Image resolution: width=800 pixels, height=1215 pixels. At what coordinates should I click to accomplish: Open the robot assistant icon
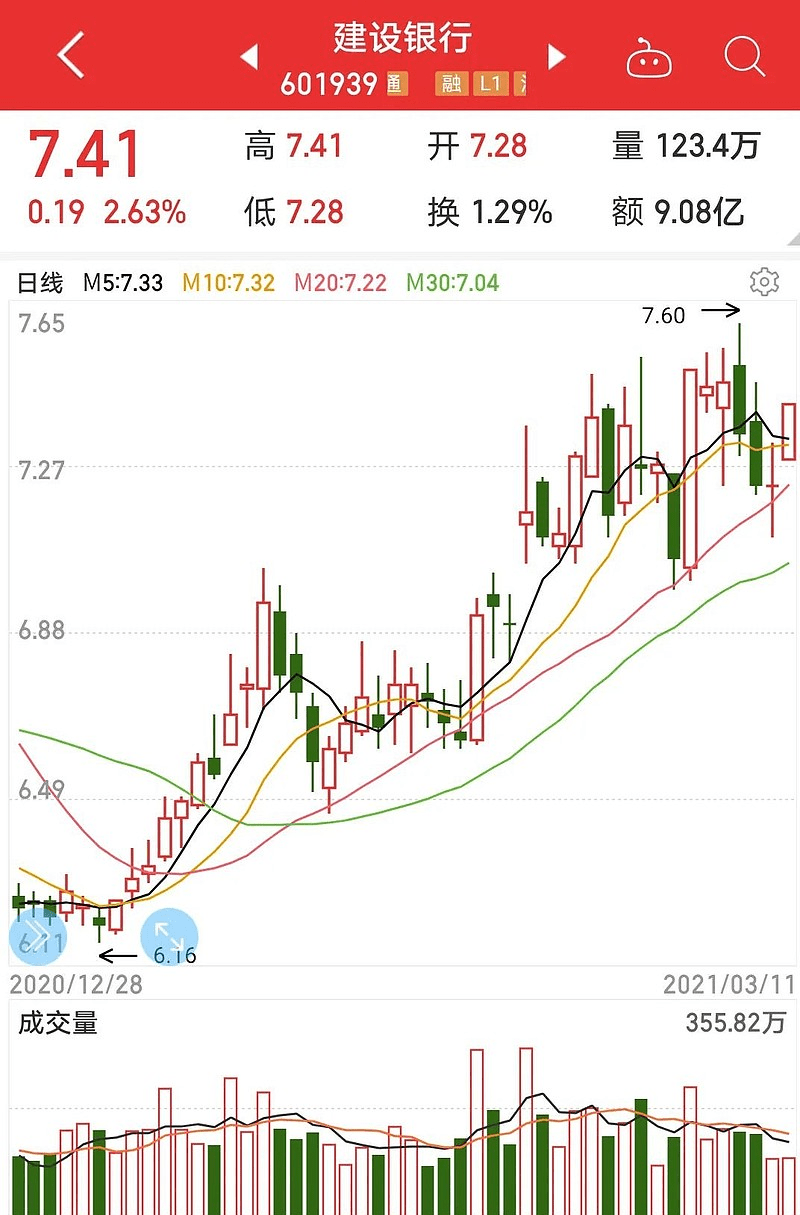[649, 58]
